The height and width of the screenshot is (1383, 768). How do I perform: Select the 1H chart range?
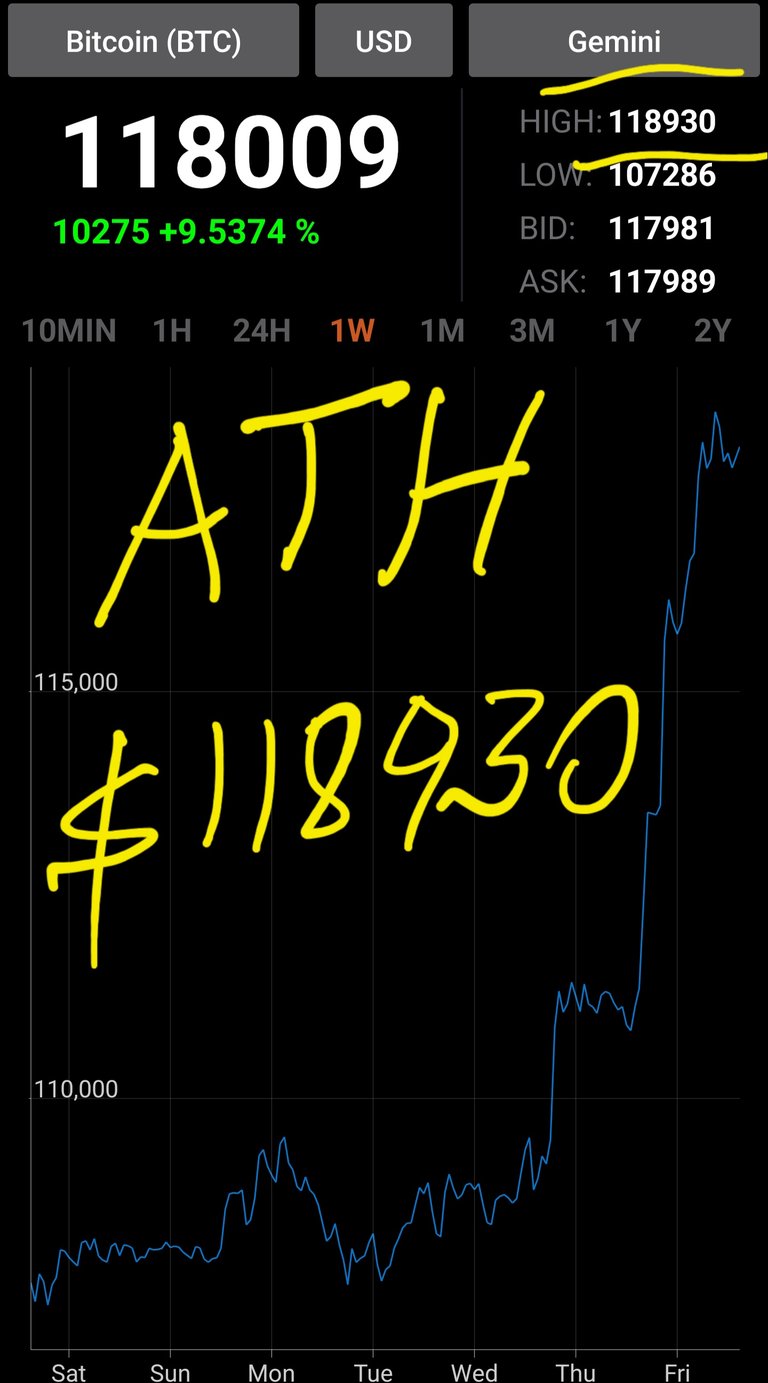pos(172,331)
